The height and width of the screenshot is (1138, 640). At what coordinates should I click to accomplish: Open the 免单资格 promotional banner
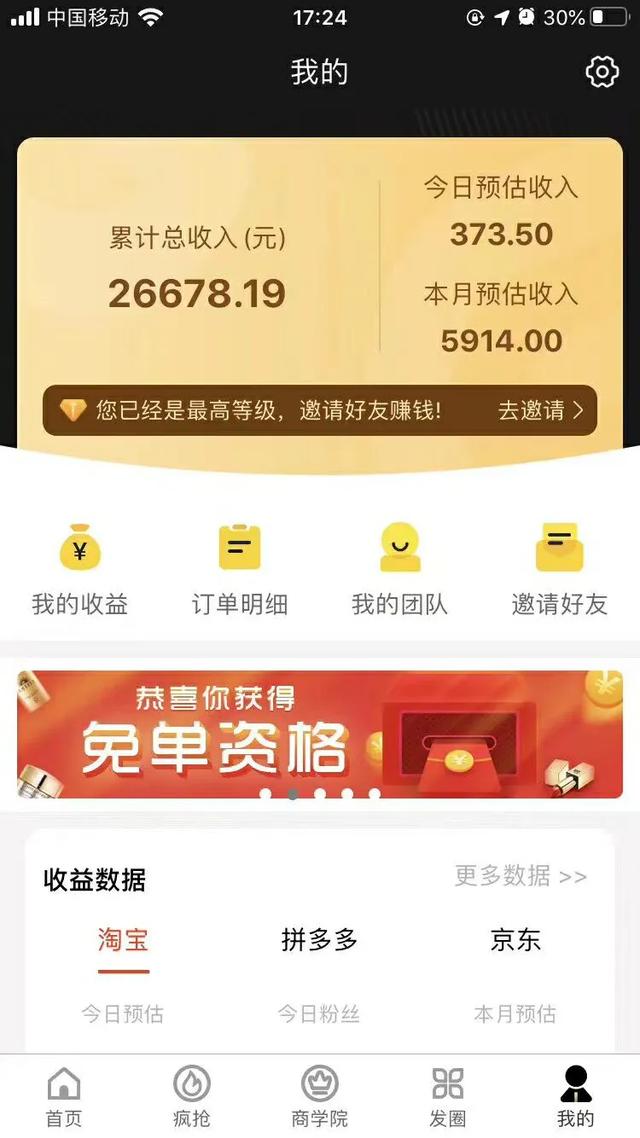point(320,734)
